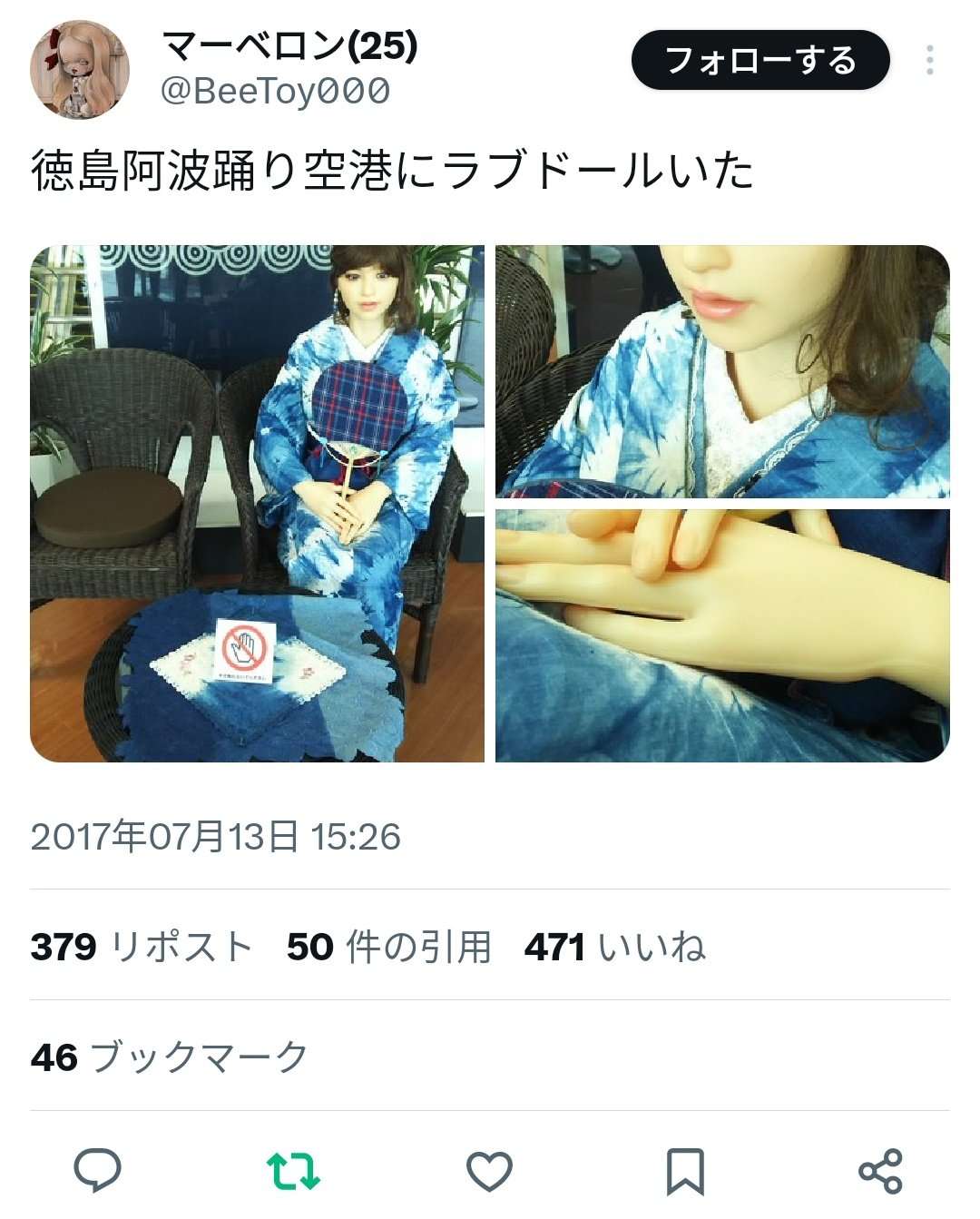Open マーベロン's profile avatar
Screen dimensions: 980x1219
click(x=80, y=70)
